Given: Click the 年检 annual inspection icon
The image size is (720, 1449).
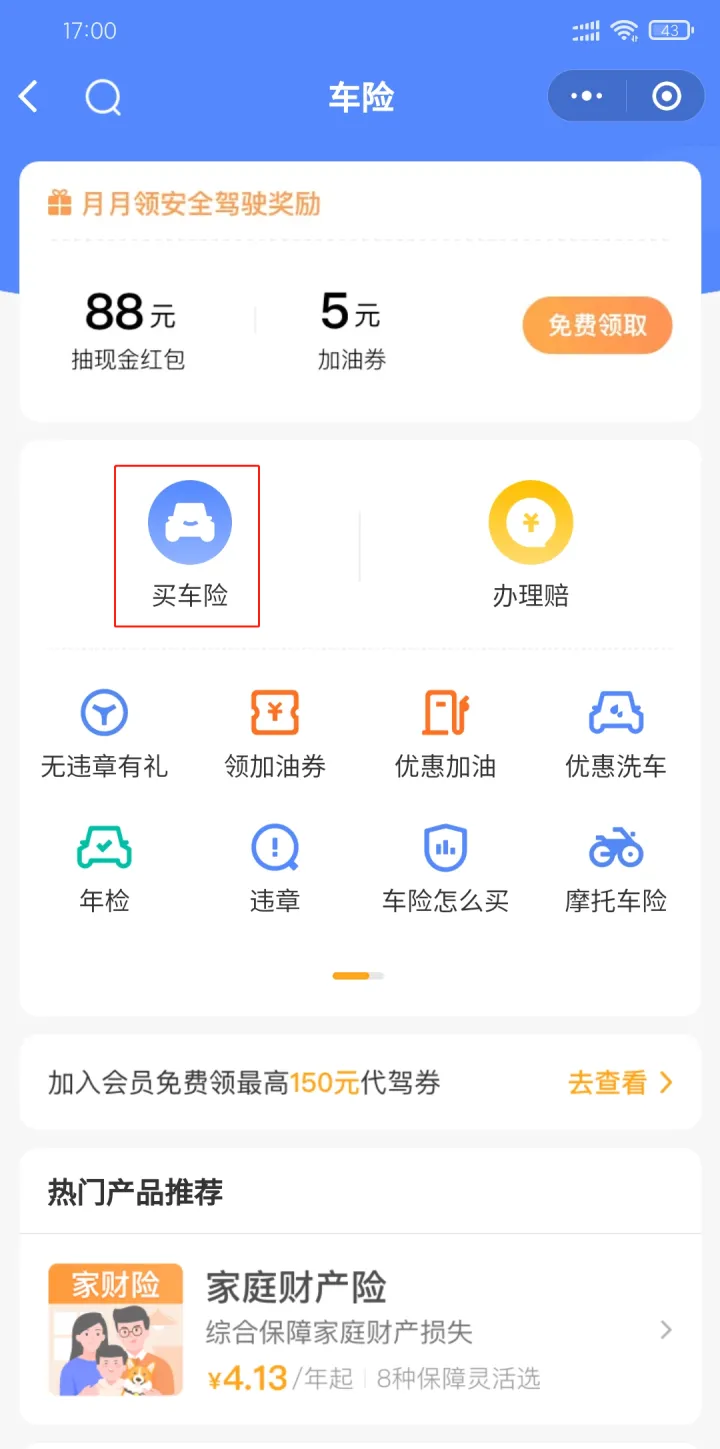Looking at the screenshot, I should click(104, 846).
